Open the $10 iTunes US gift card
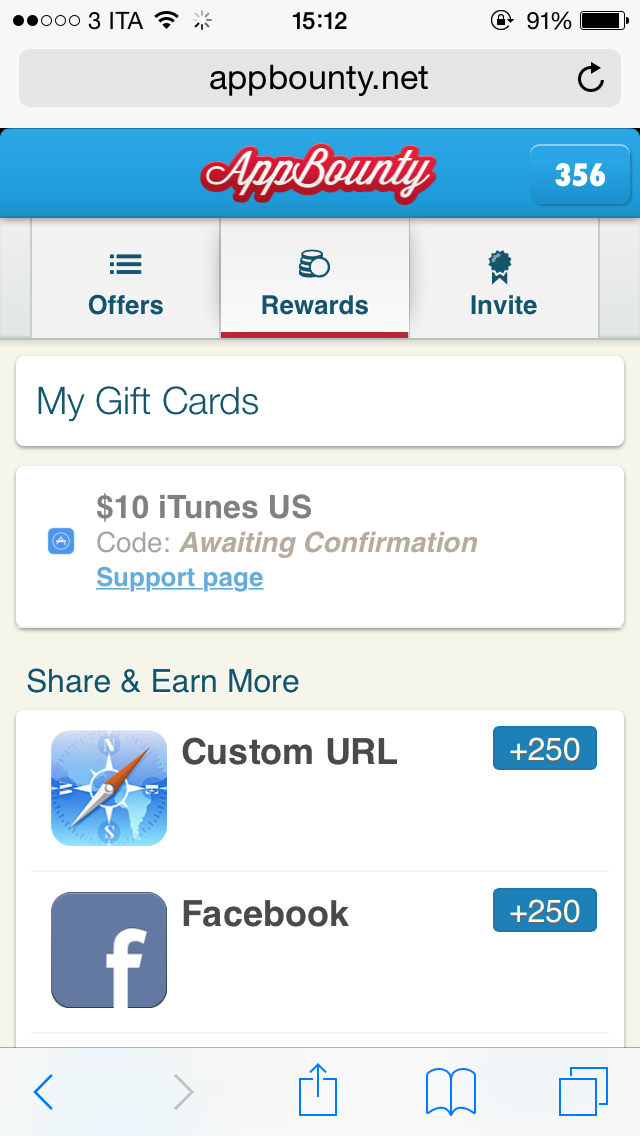The image size is (640, 1136). click(x=320, y=547)
